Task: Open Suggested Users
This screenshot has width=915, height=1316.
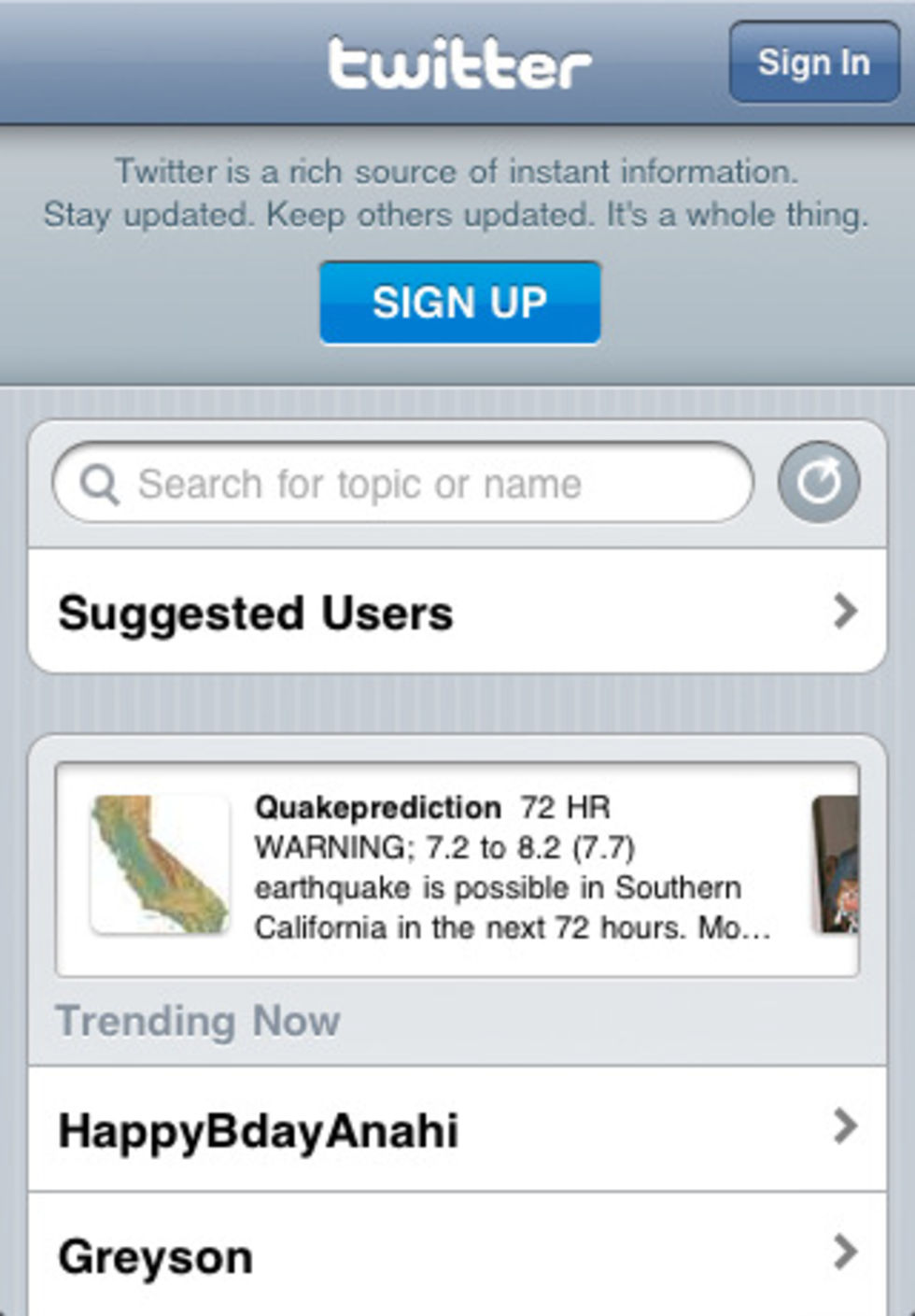Action: point(457,613)
